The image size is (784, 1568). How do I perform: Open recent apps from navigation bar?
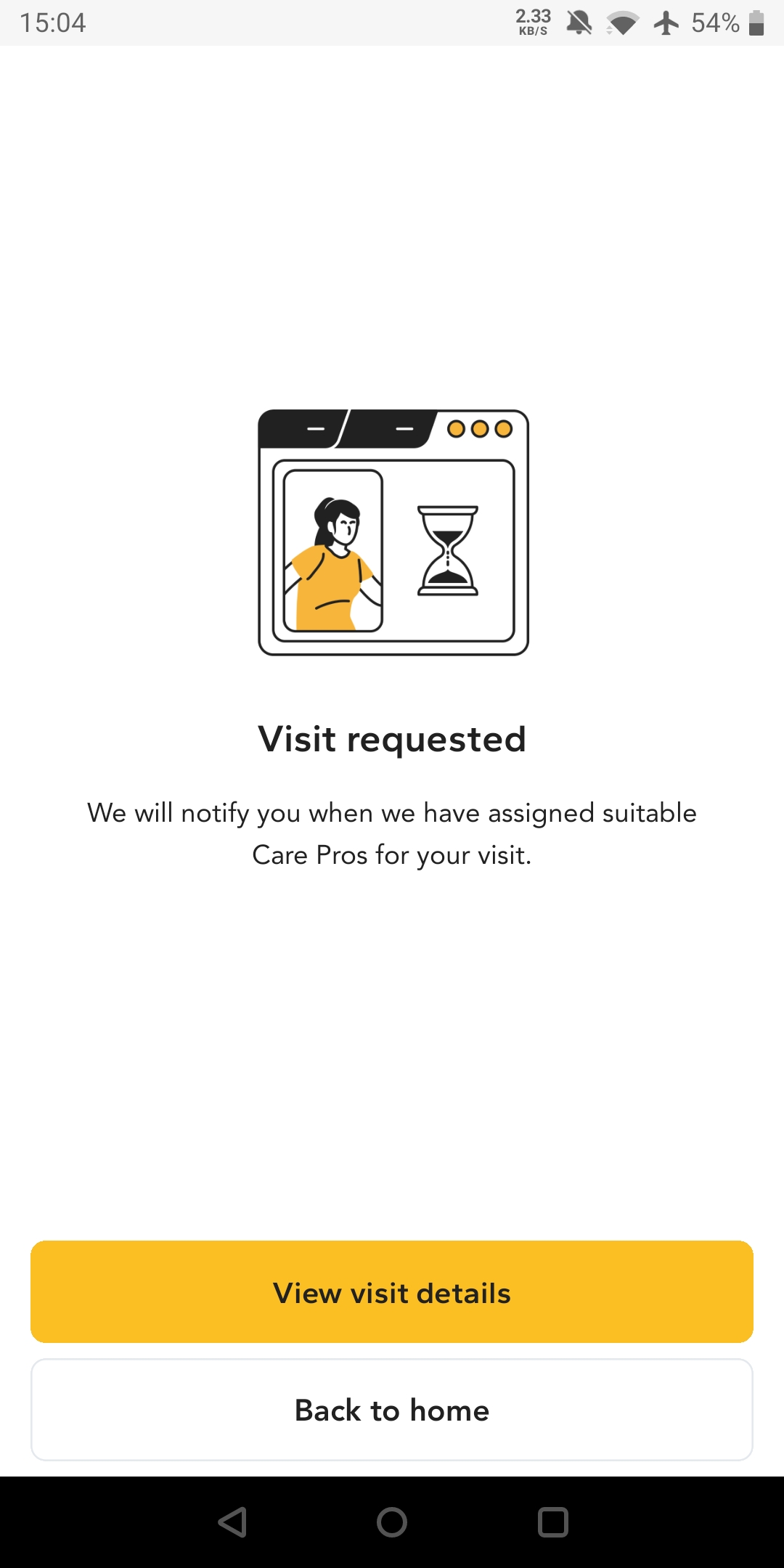[x=552, y=1522]
